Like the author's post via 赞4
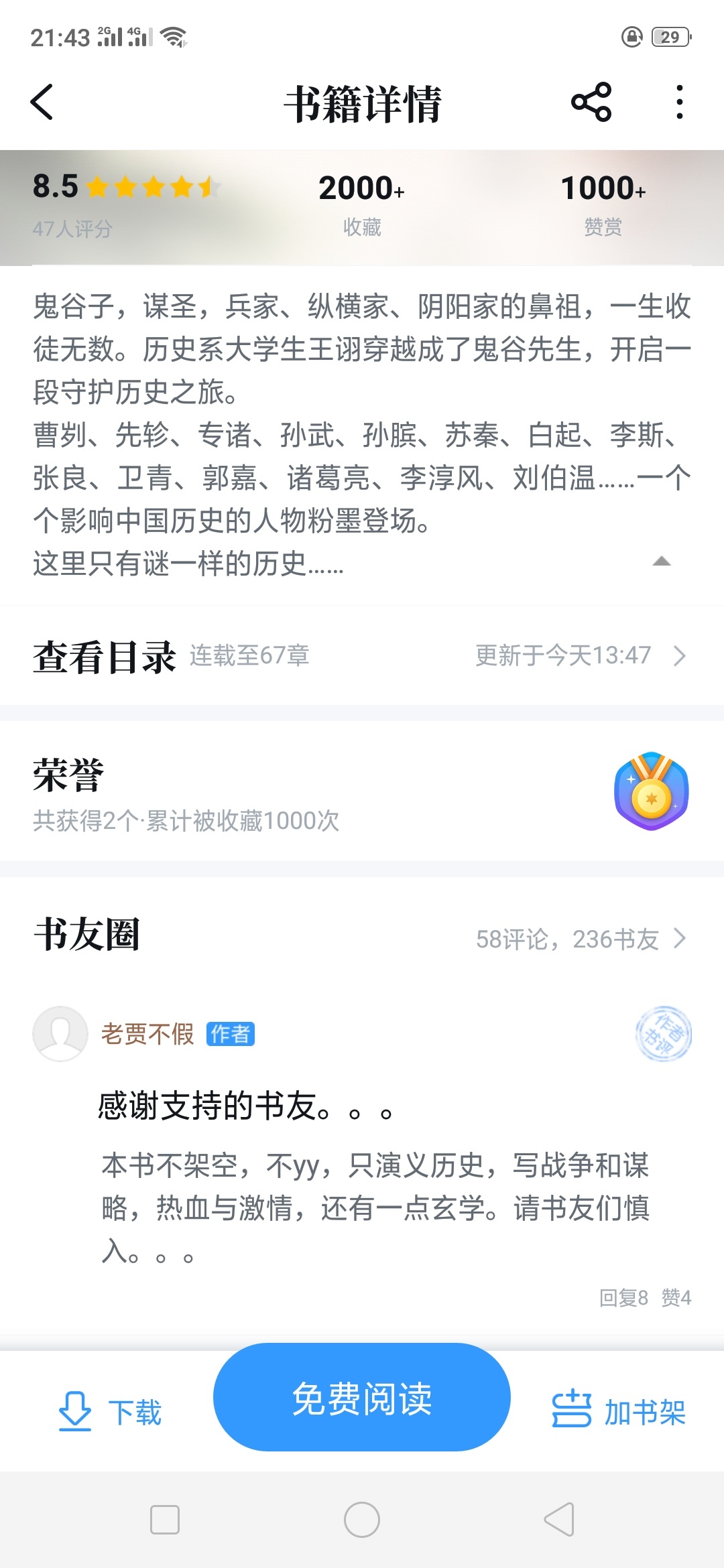The image size is (724, 1568). pyautogui.click(x=676, y=1298)
